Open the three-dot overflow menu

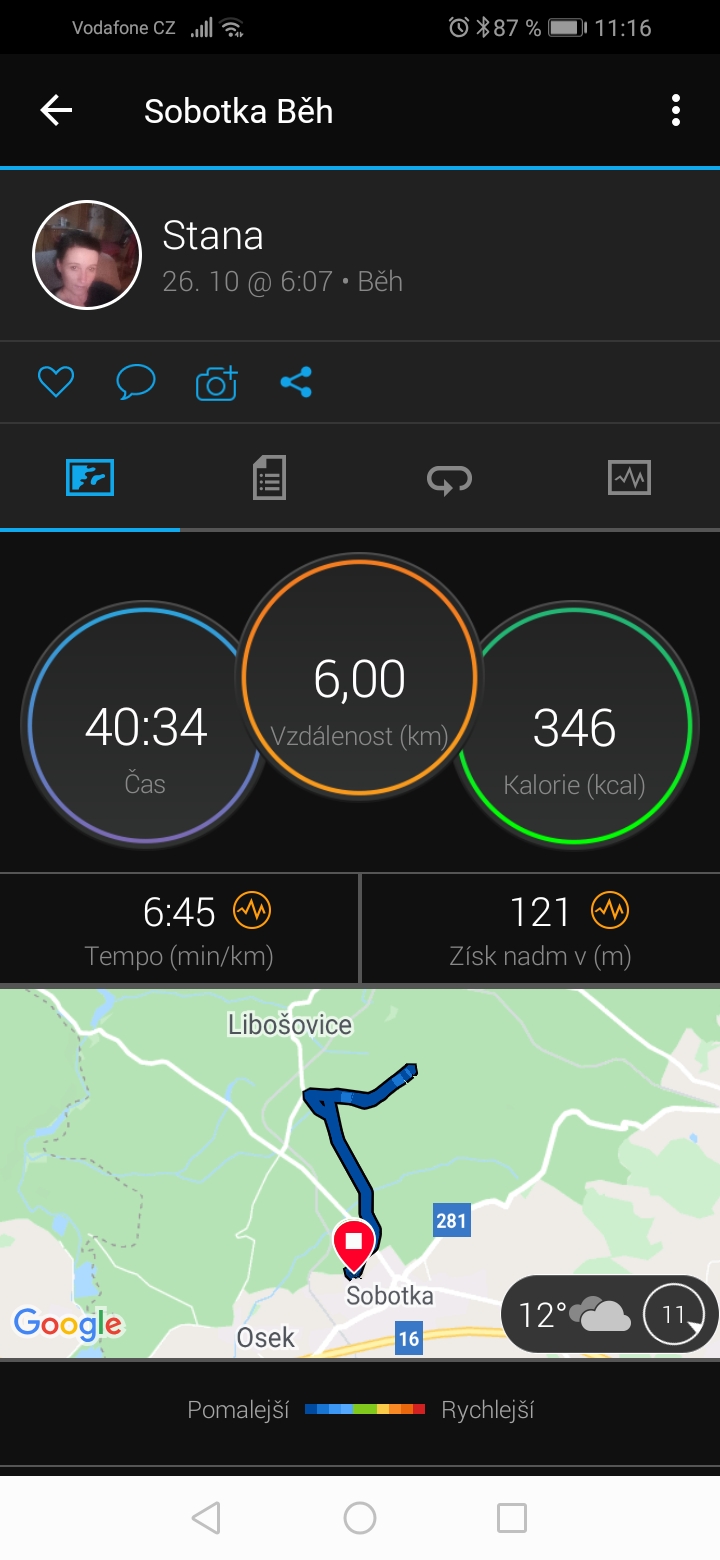click(676, 110)
